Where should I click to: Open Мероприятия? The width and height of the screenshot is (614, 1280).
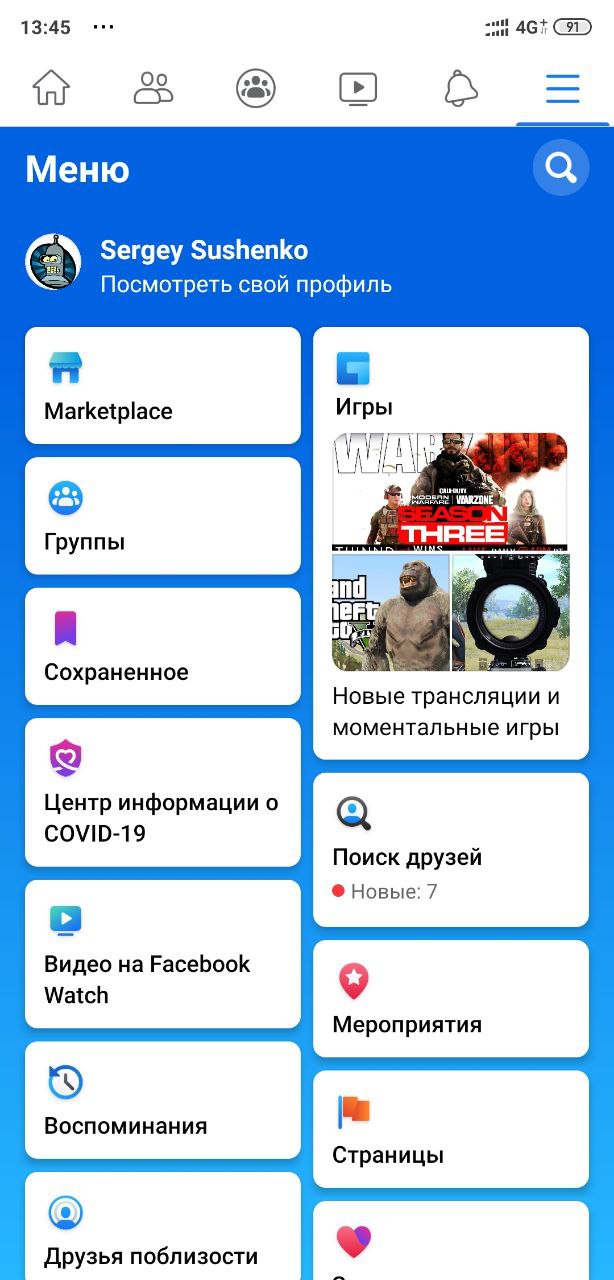point(450,998)
